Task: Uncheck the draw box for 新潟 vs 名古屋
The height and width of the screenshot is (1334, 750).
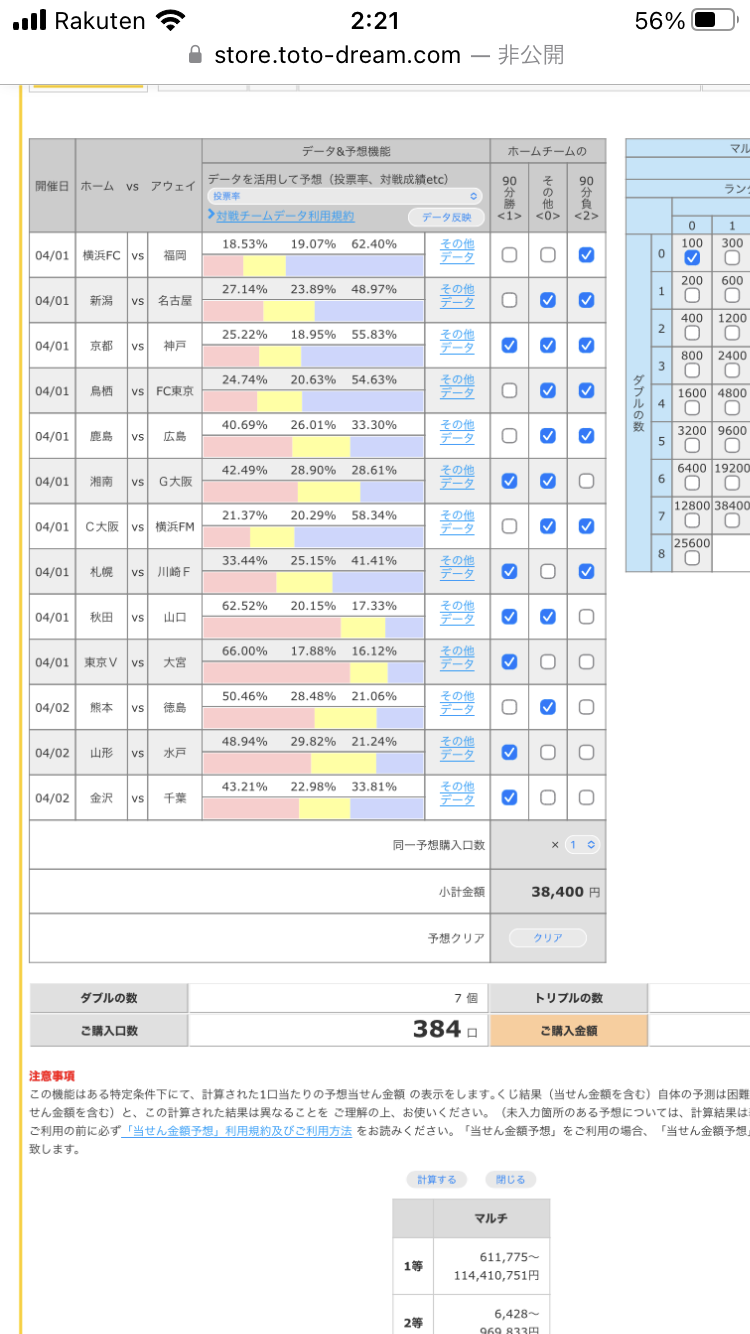Action: pos(548,300)
